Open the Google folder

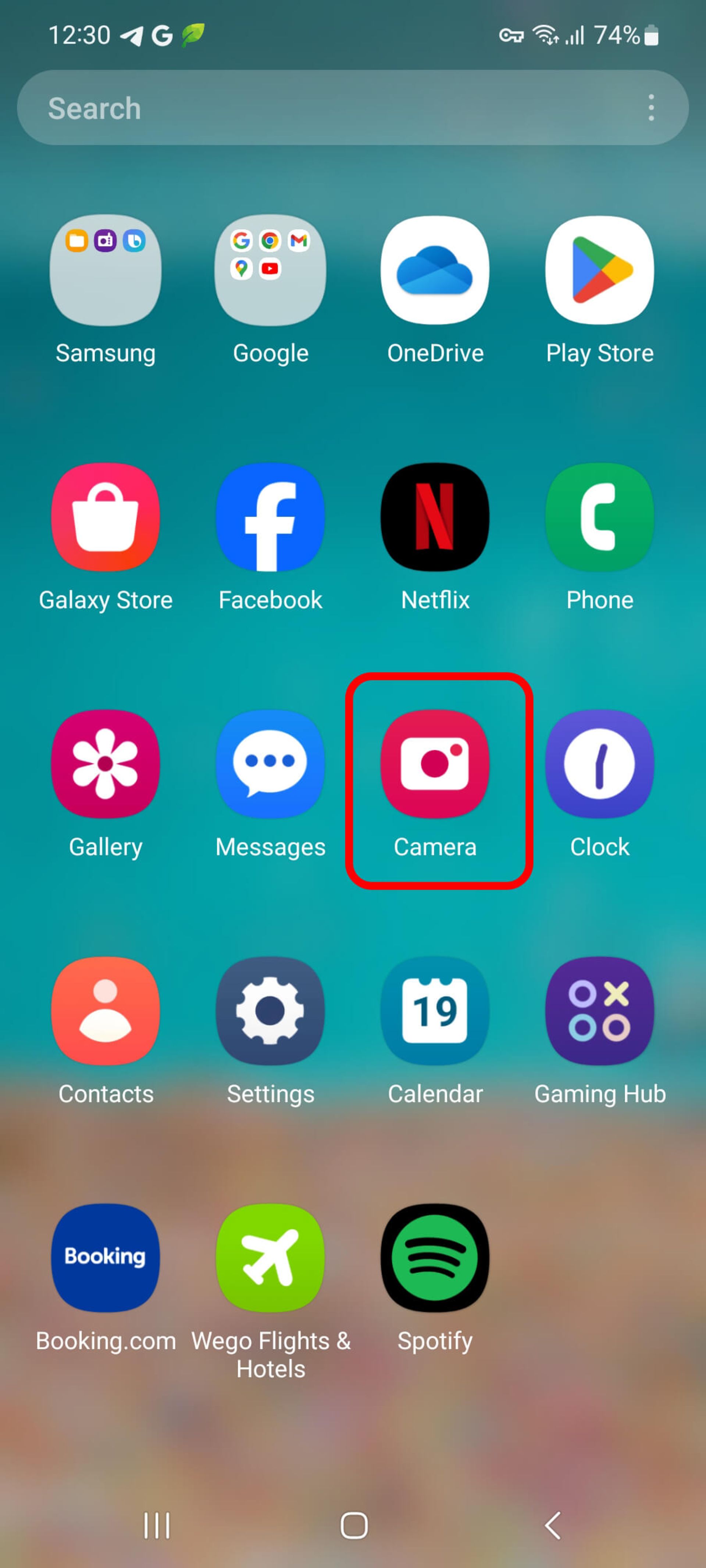click(x=271, y=270)
